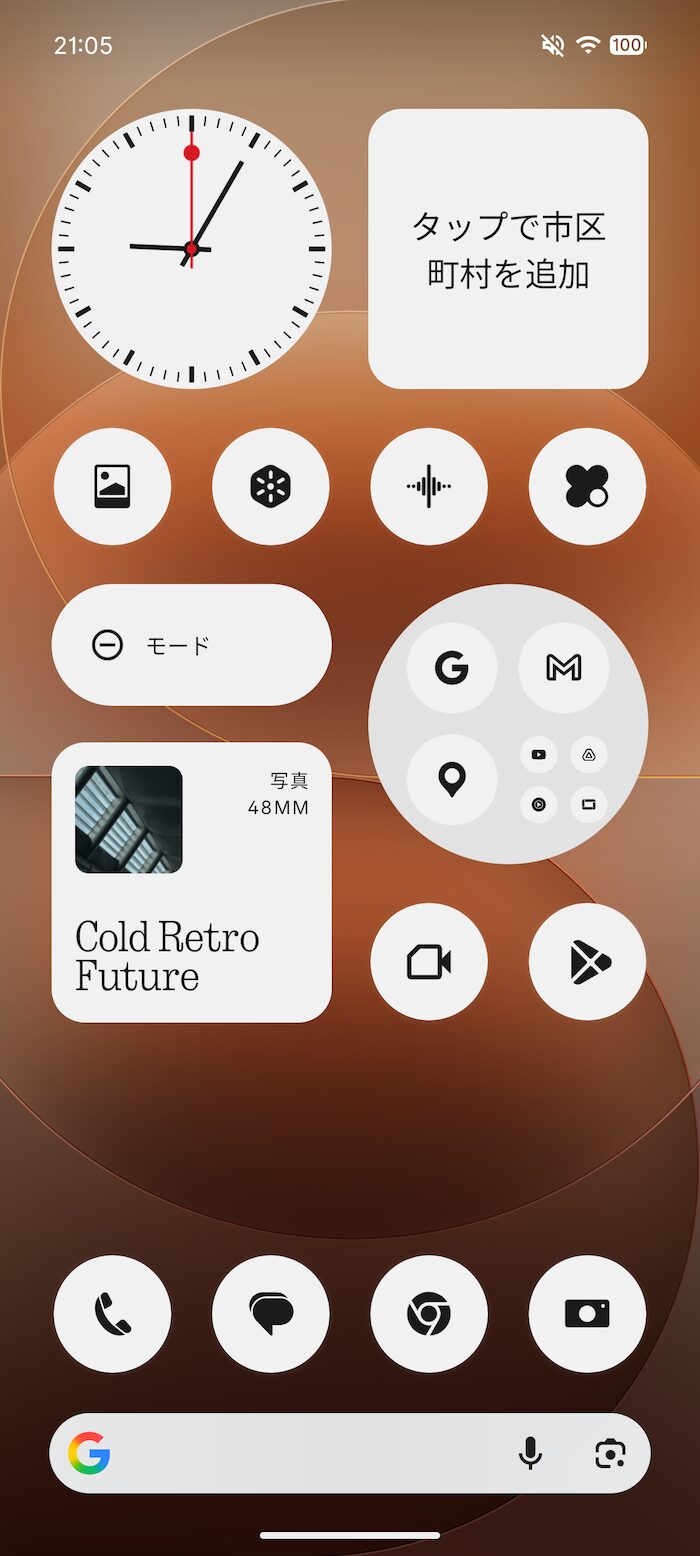The width and height of the screenshot is (700, 1556).
Task: Open the gallery app icon
Action: tap(112, 487)
